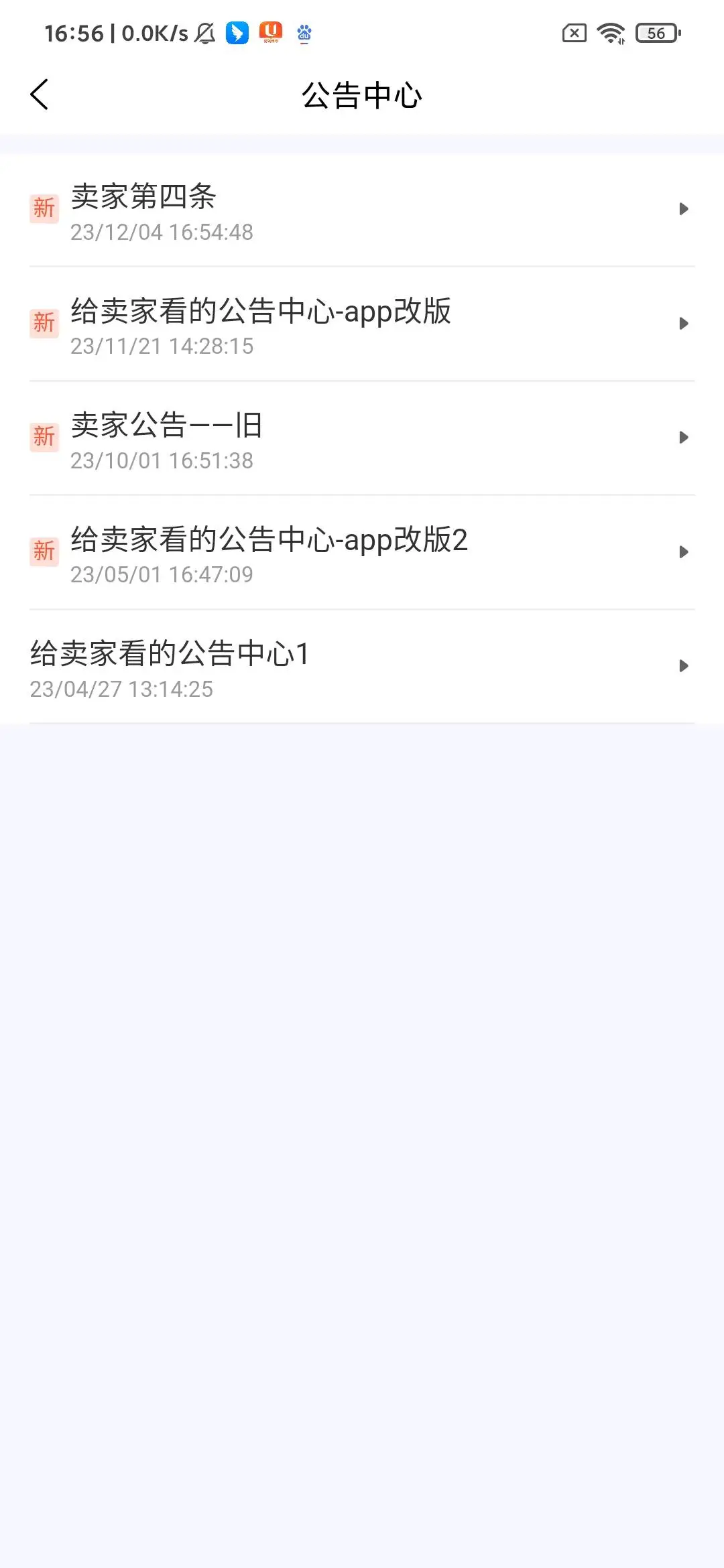Image resolution: width=724 pixels, height=1568 pixels.
Task: Open the 卖家公告——旧 announcement
Action: 362,439
